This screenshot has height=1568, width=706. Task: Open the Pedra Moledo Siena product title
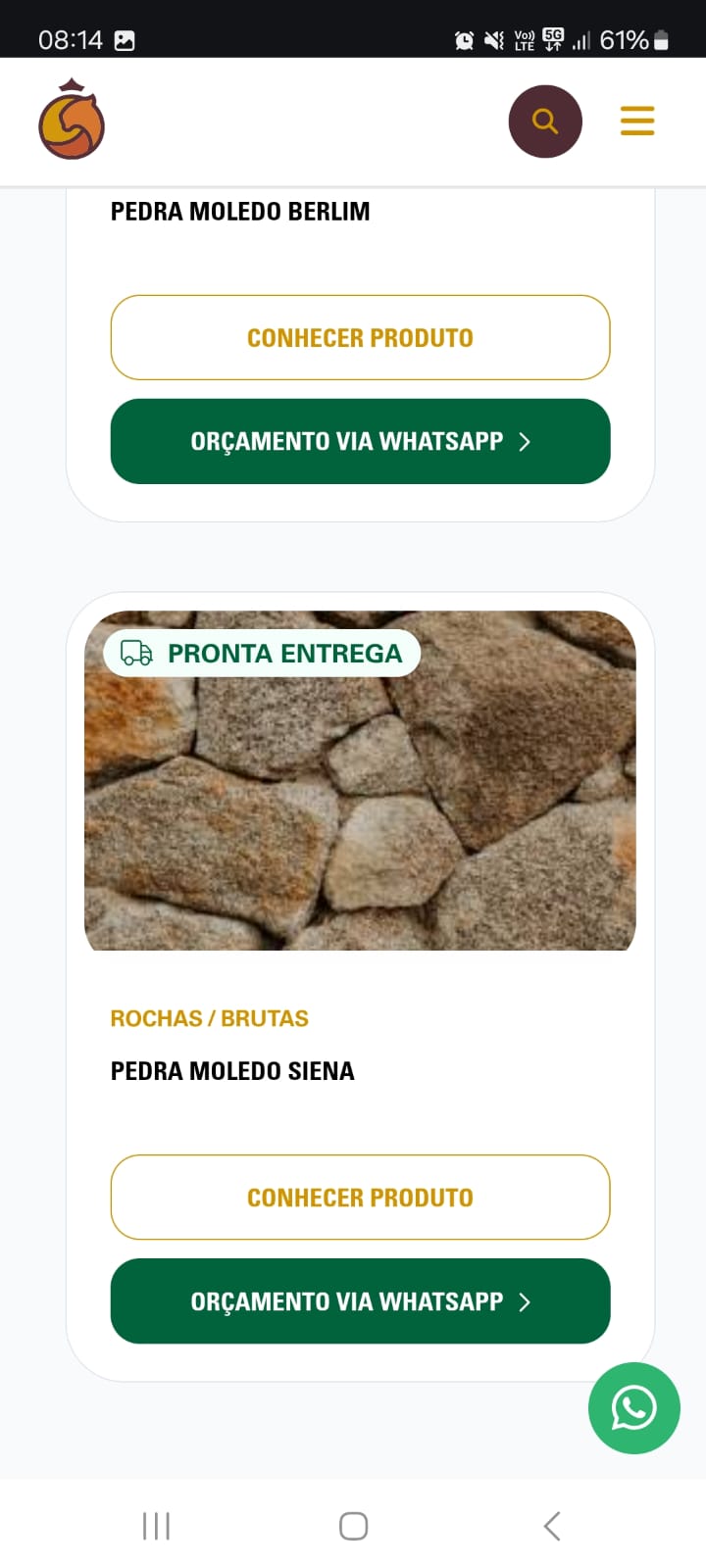tap(232, 1070)
